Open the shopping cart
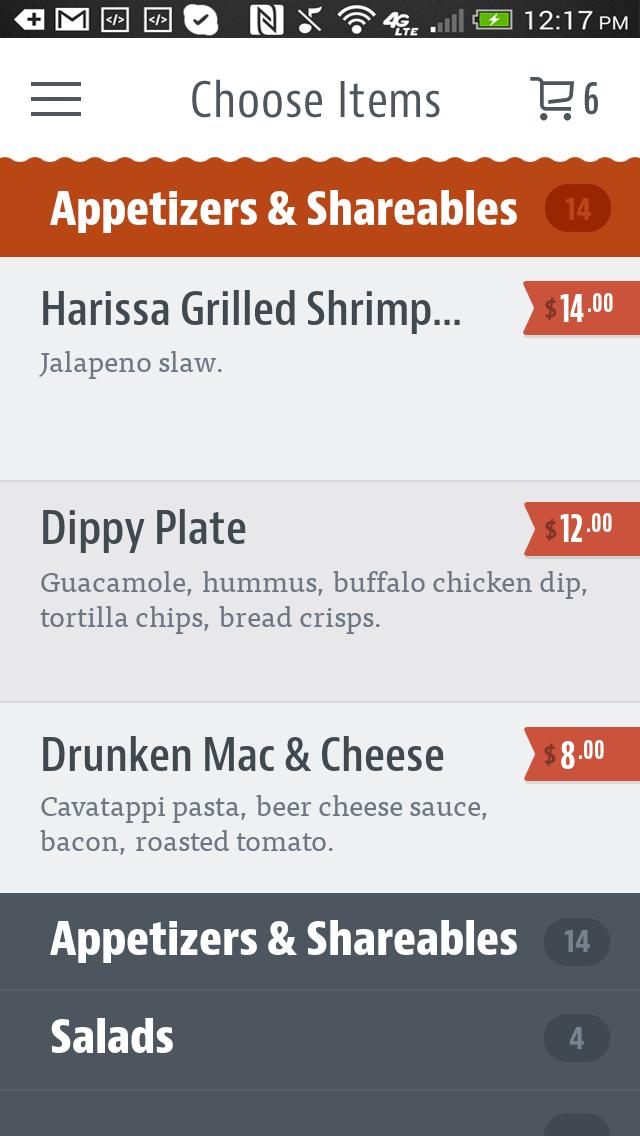The image size is (640, 1136). pos(563,99)
